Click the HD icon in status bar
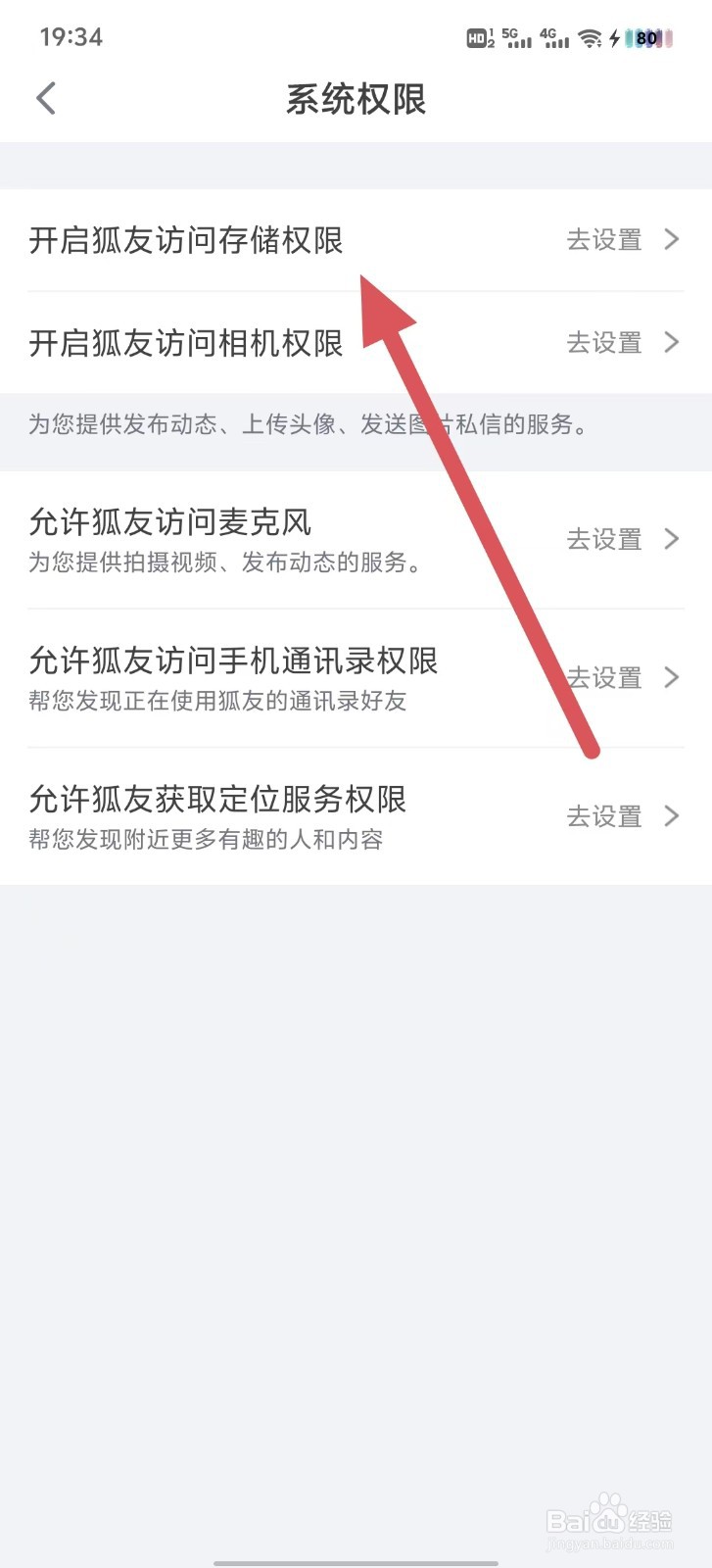The width and height of the screenshot is (712, 1568). coord(477,39)
